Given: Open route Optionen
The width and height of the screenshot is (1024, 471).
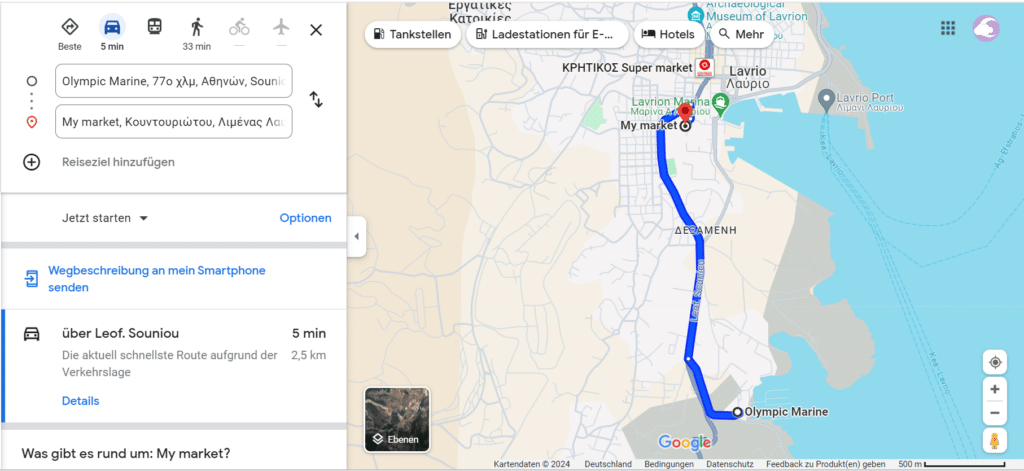Looking at the screenshot, I should pyautogui.click(x=305, y=218).
